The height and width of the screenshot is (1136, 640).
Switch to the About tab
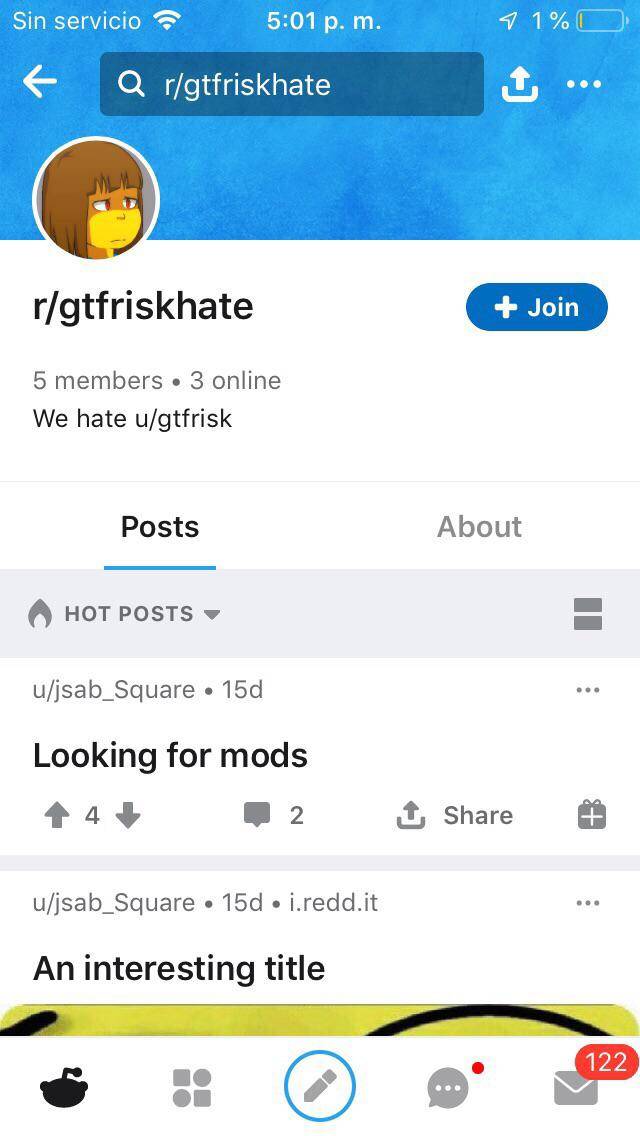coord(479,527)
